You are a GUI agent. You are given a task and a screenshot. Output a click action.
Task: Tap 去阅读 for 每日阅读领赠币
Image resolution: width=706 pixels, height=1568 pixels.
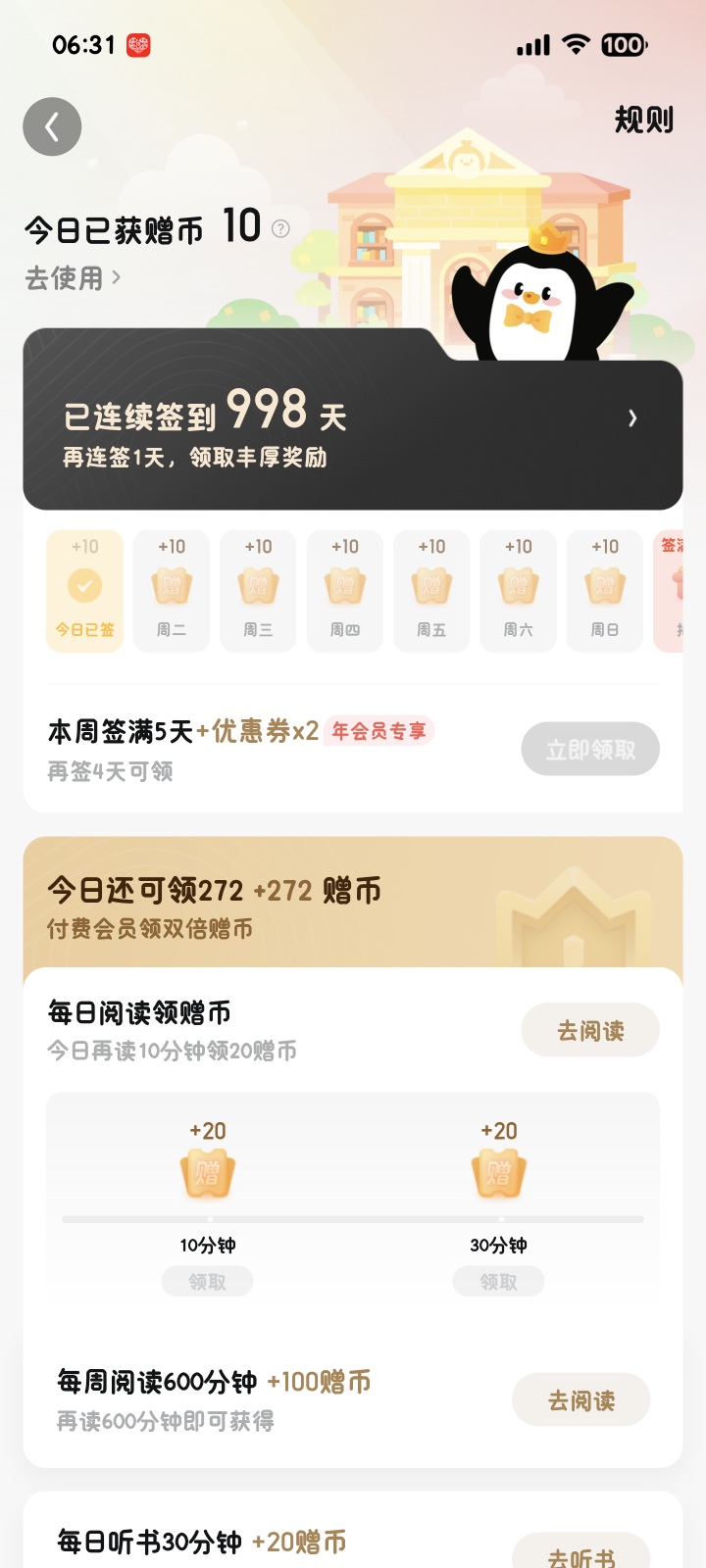tap(590, 1030)
